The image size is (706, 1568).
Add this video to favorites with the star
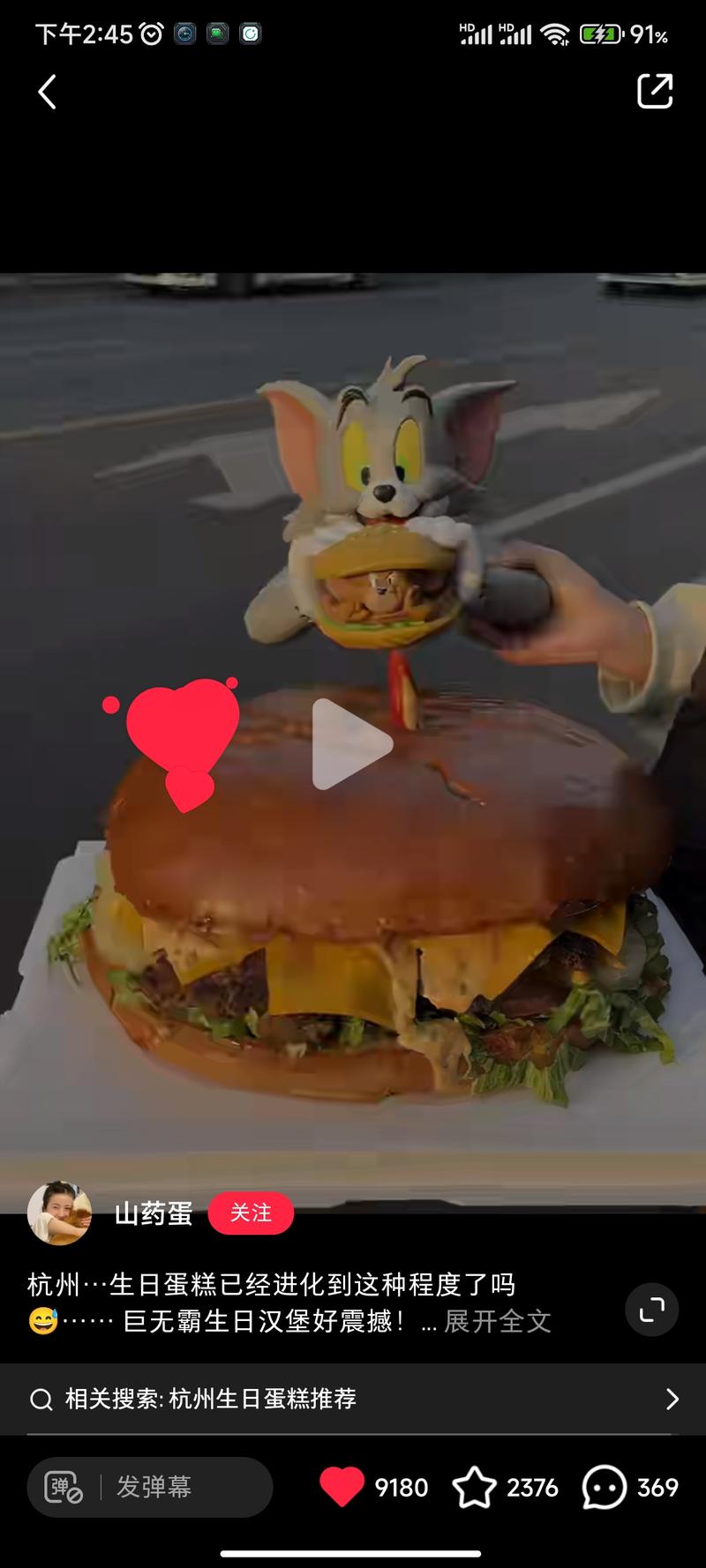point(474,1488)
